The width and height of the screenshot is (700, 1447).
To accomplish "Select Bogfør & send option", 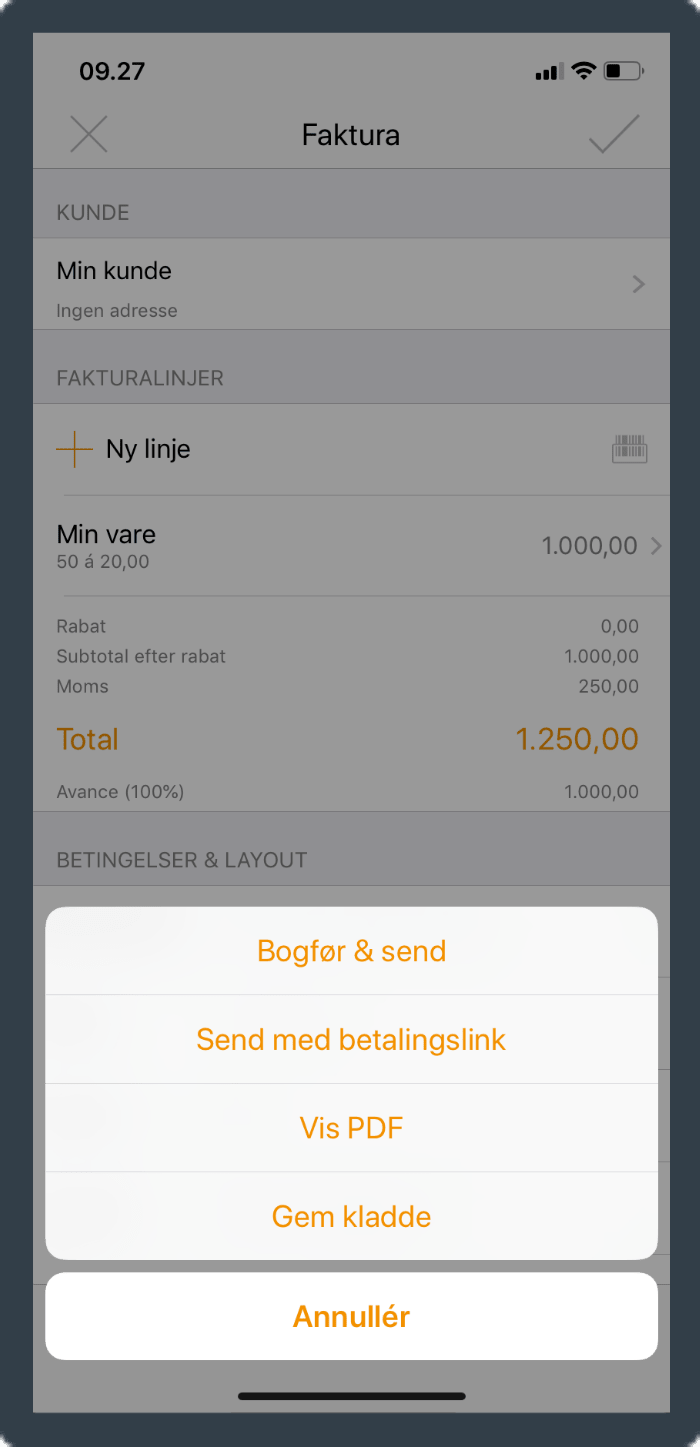I will [351, 951].
